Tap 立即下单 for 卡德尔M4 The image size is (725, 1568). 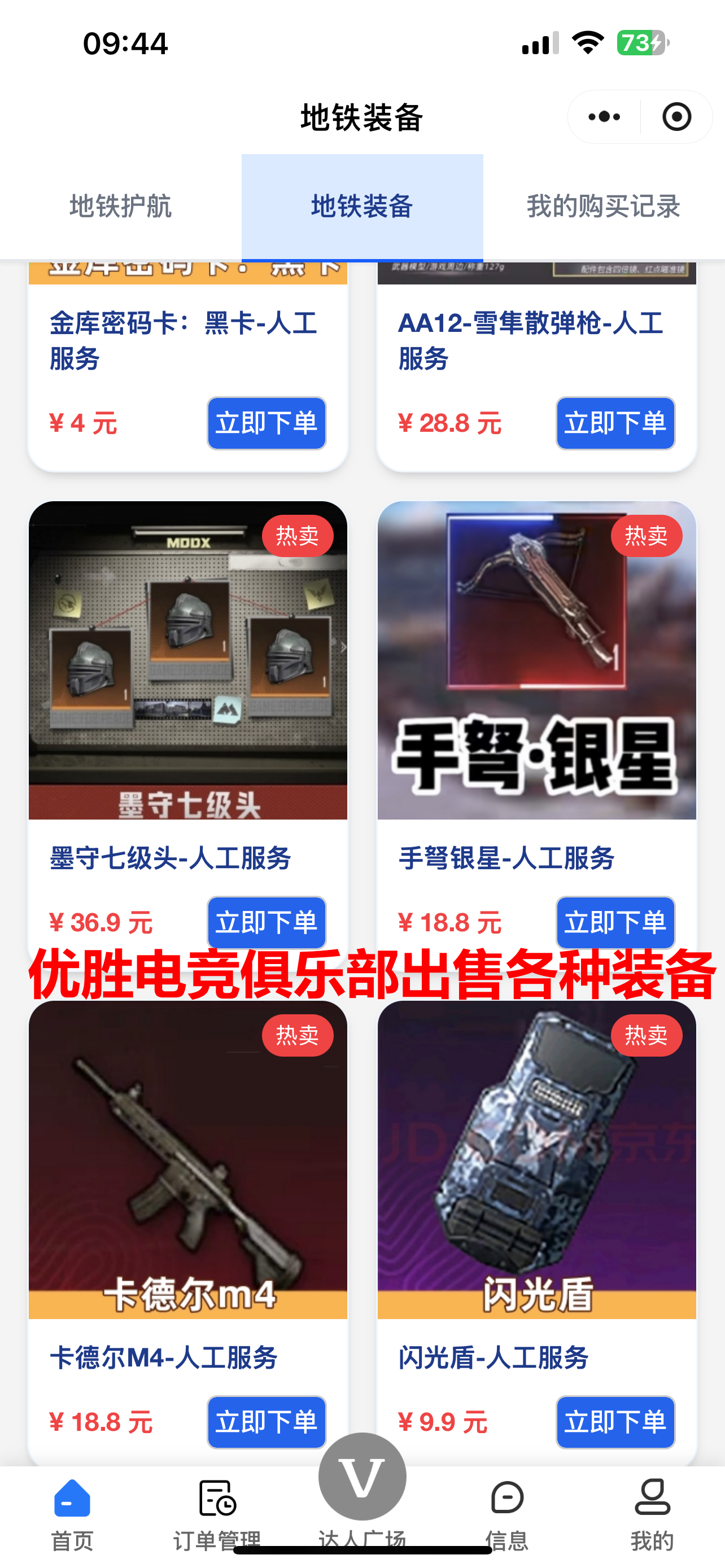pyautogui.click(x=266, y=1421)
